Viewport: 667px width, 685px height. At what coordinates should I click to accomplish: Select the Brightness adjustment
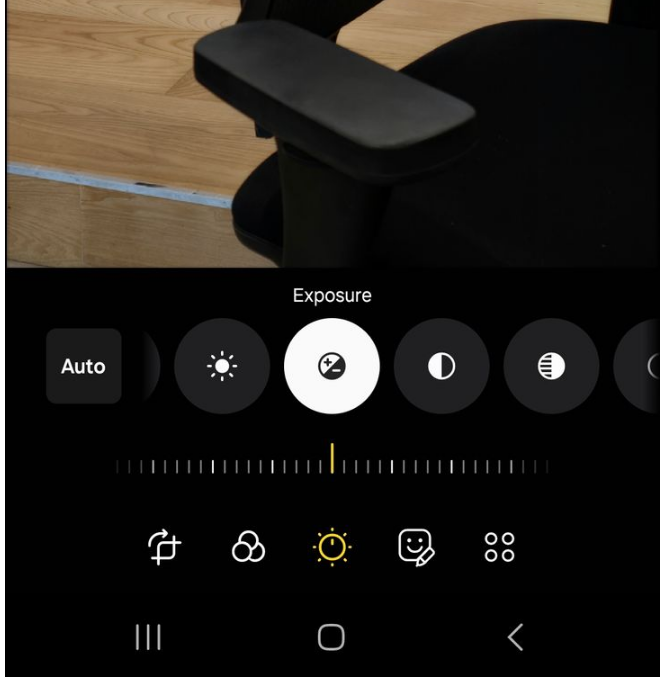point(222,366)
